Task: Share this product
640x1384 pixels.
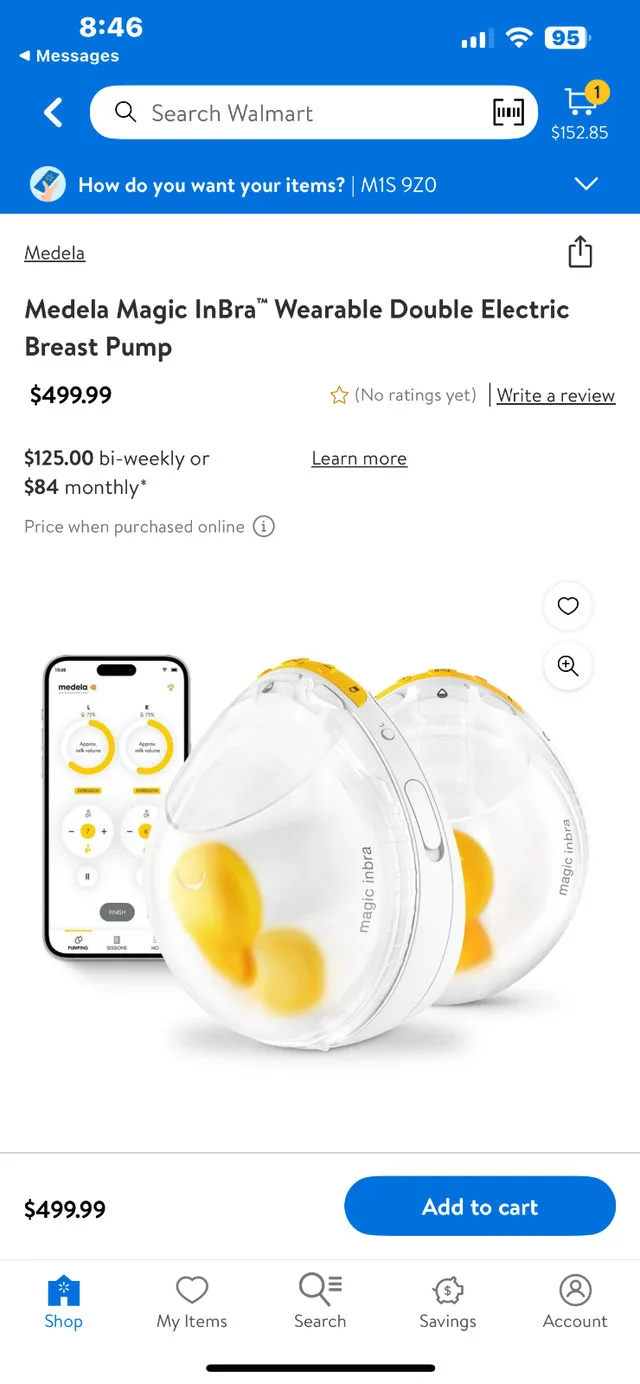Action: click(580, 252)
